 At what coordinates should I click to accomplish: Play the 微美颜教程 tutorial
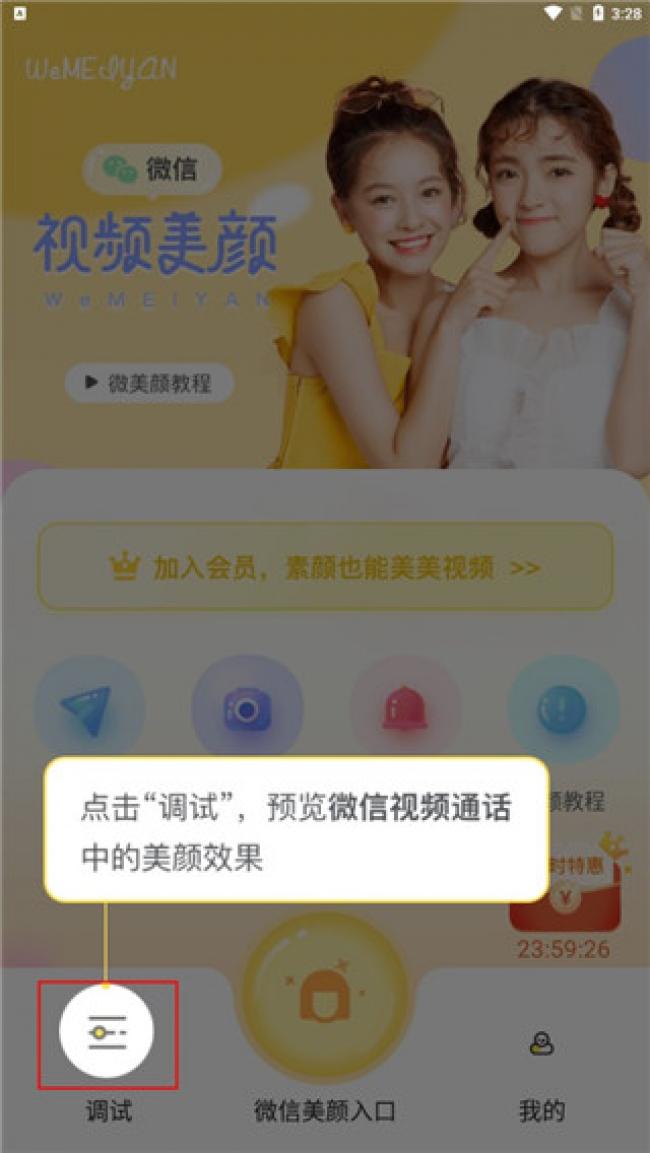pyautogui.click(x=149, y=383)
